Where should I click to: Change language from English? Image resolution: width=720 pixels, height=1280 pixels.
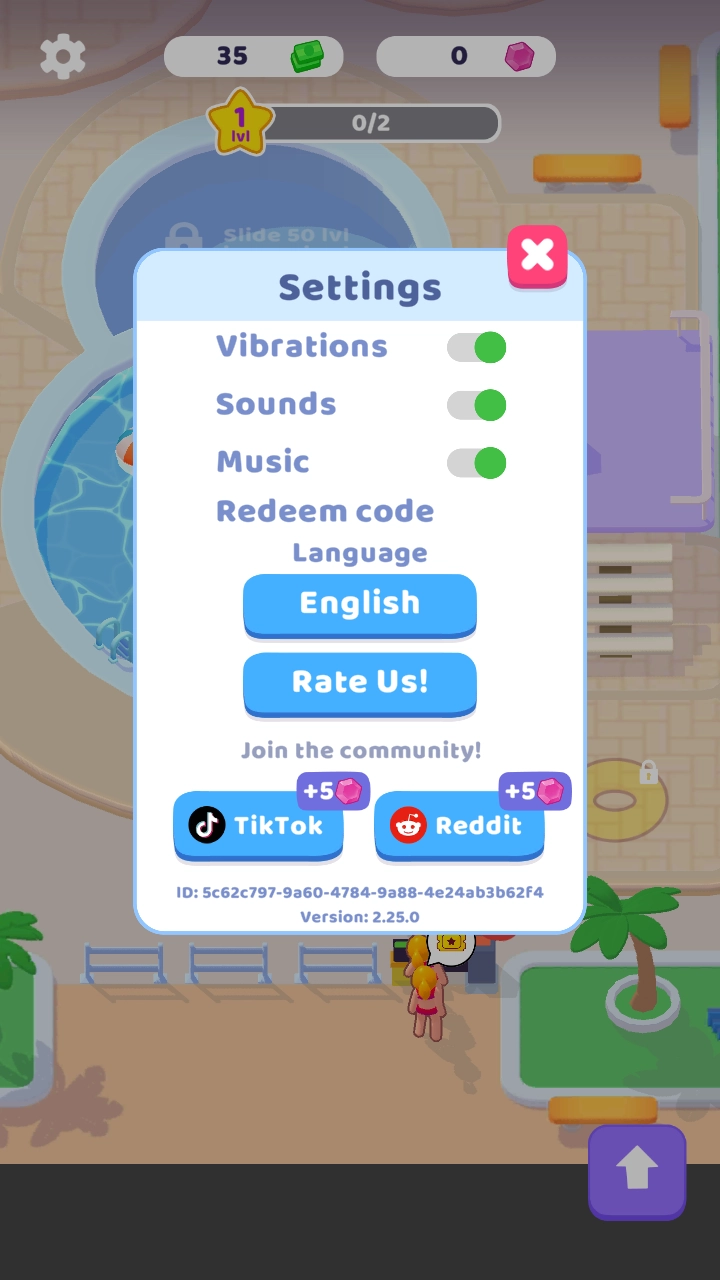point(360,604)
